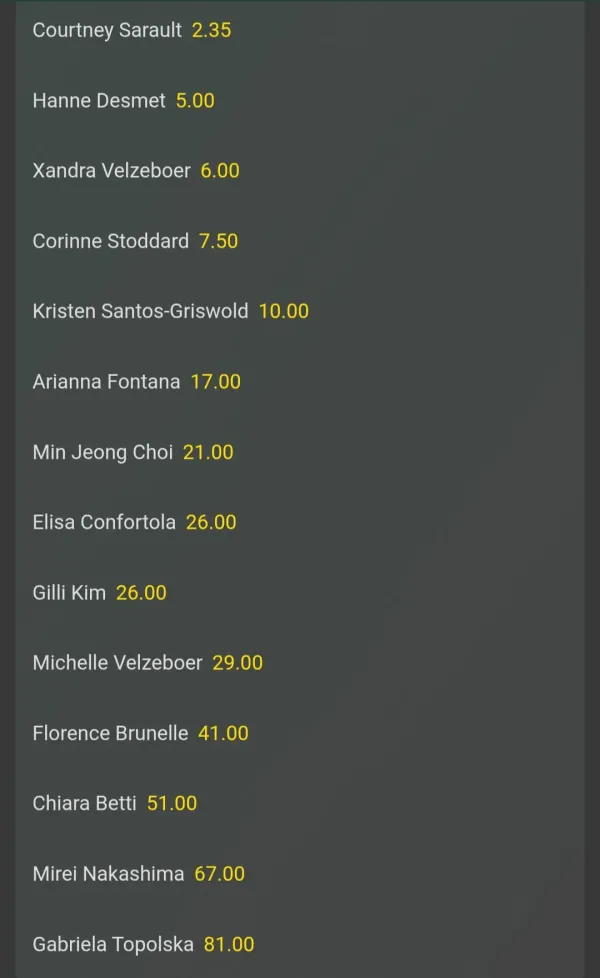The height and width of the screenshot is (978, 600).
Task: Choose Corinne Stoddard at 7.50
Action: point(299,241)
